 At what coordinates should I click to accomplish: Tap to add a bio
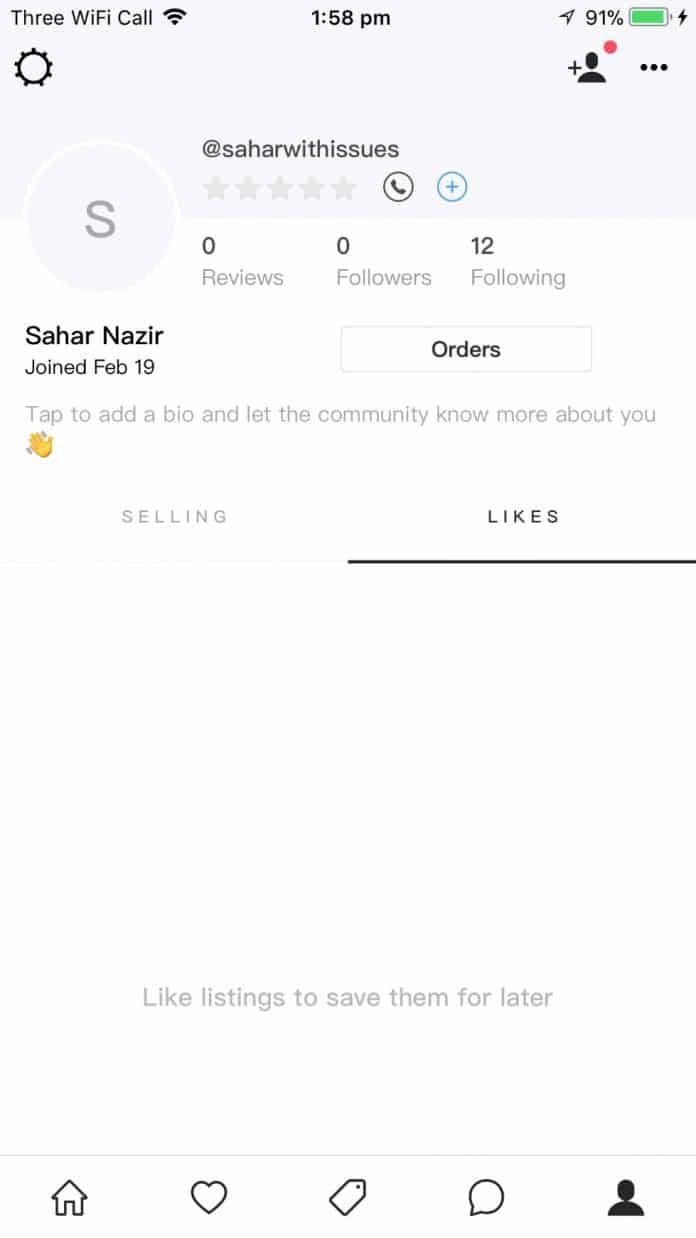(340, 415)
